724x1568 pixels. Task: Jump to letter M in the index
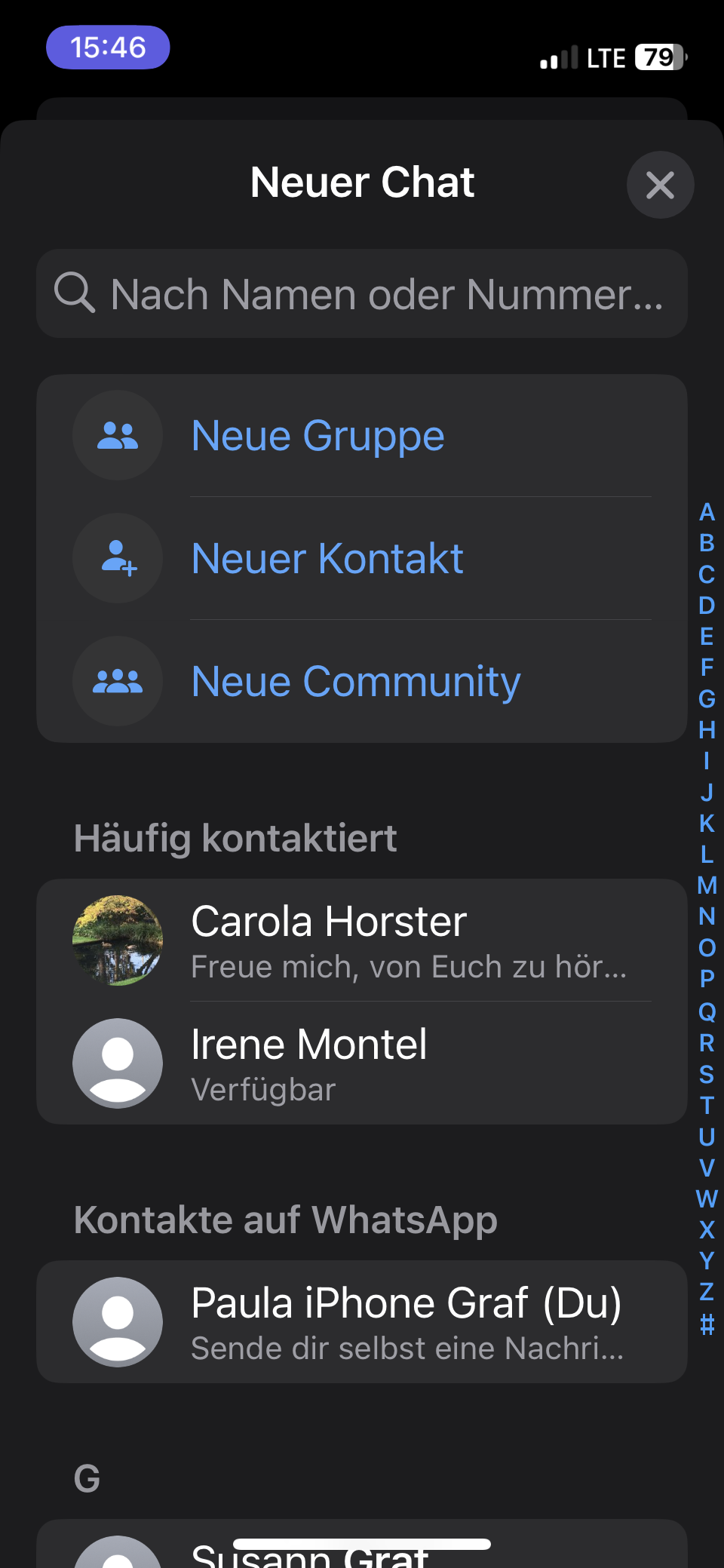point(707,885)
